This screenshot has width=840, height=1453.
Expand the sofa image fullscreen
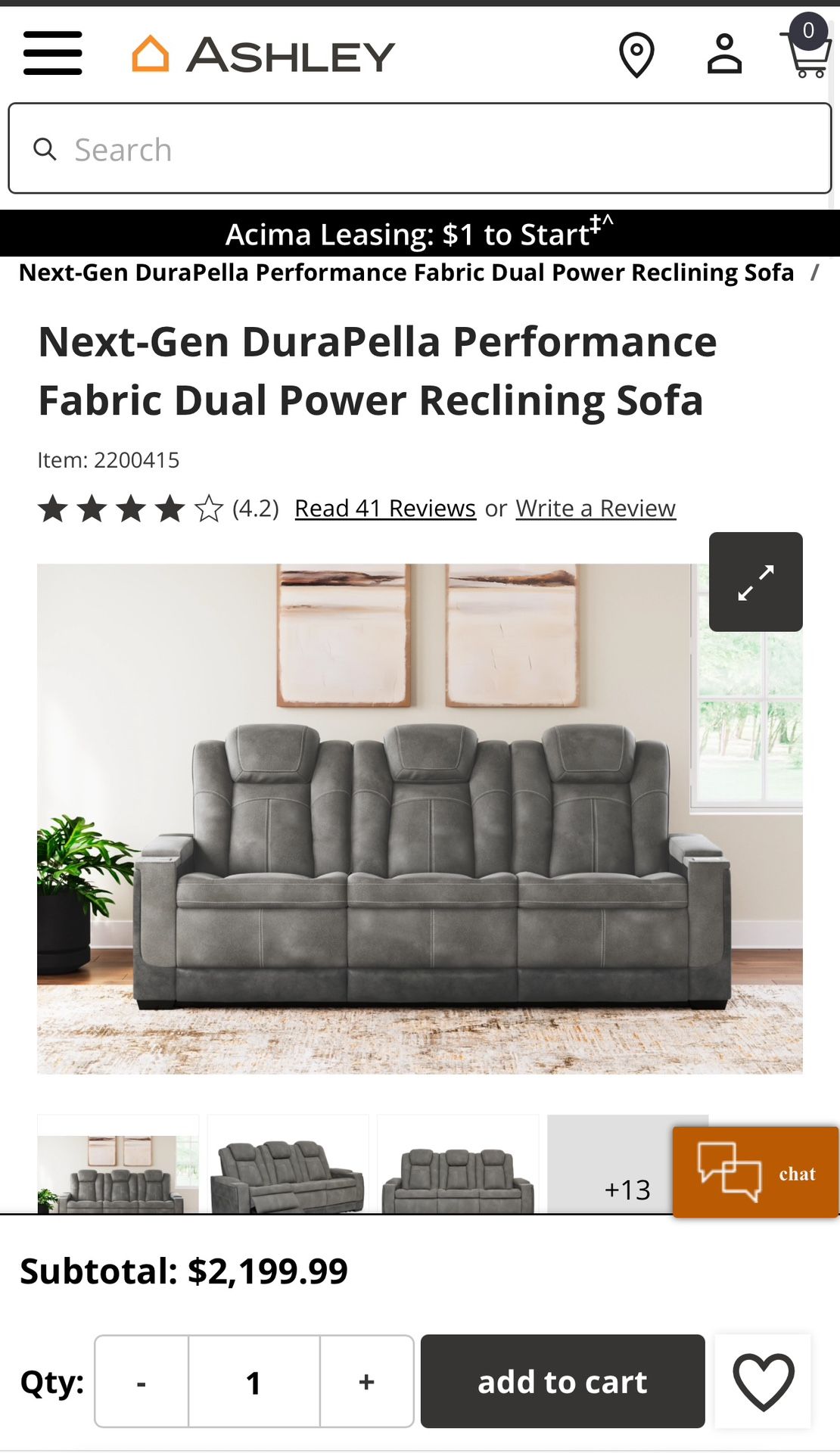pyautogui.click(x=755, y=582)
